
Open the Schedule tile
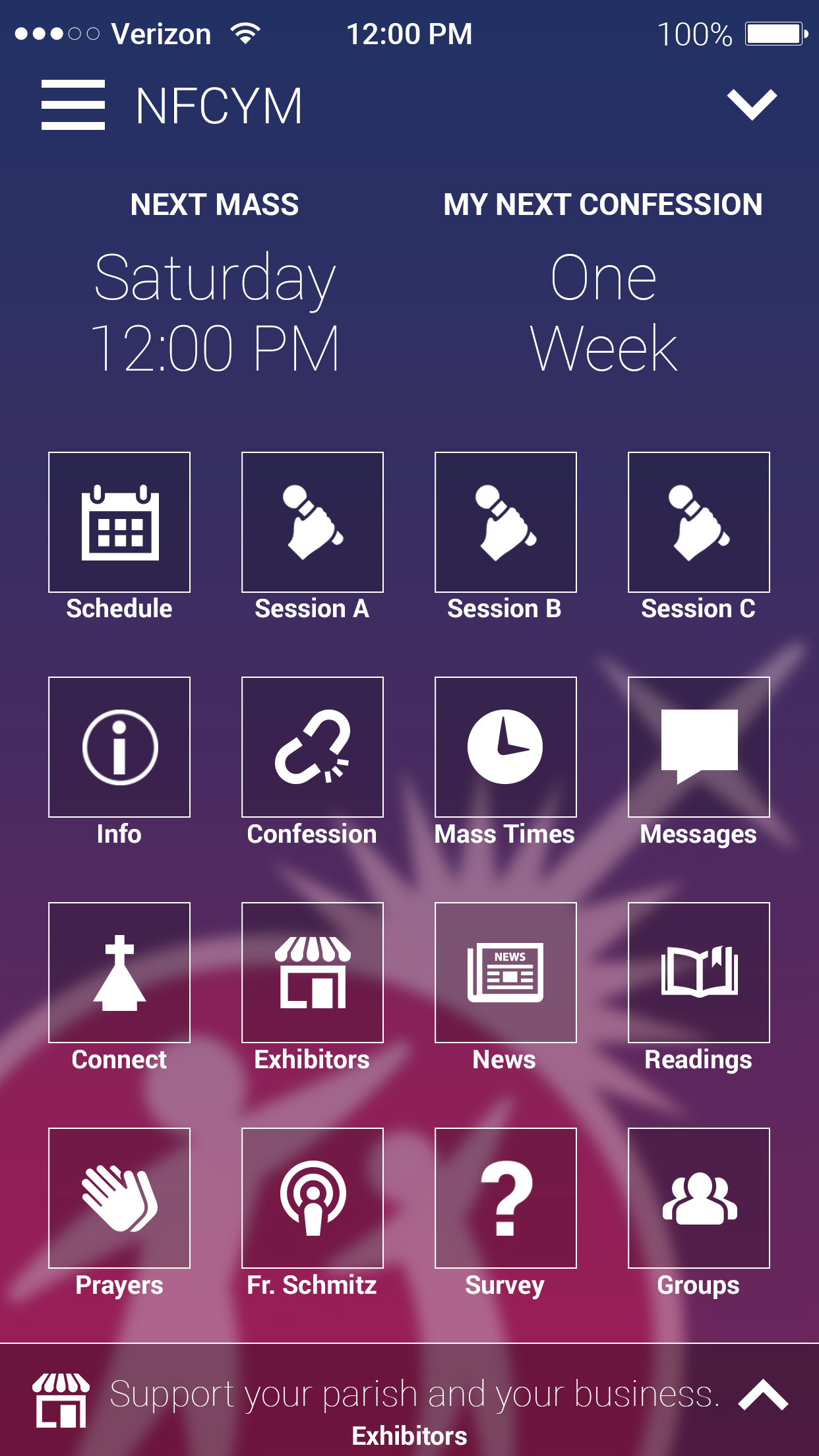point(119,522)
